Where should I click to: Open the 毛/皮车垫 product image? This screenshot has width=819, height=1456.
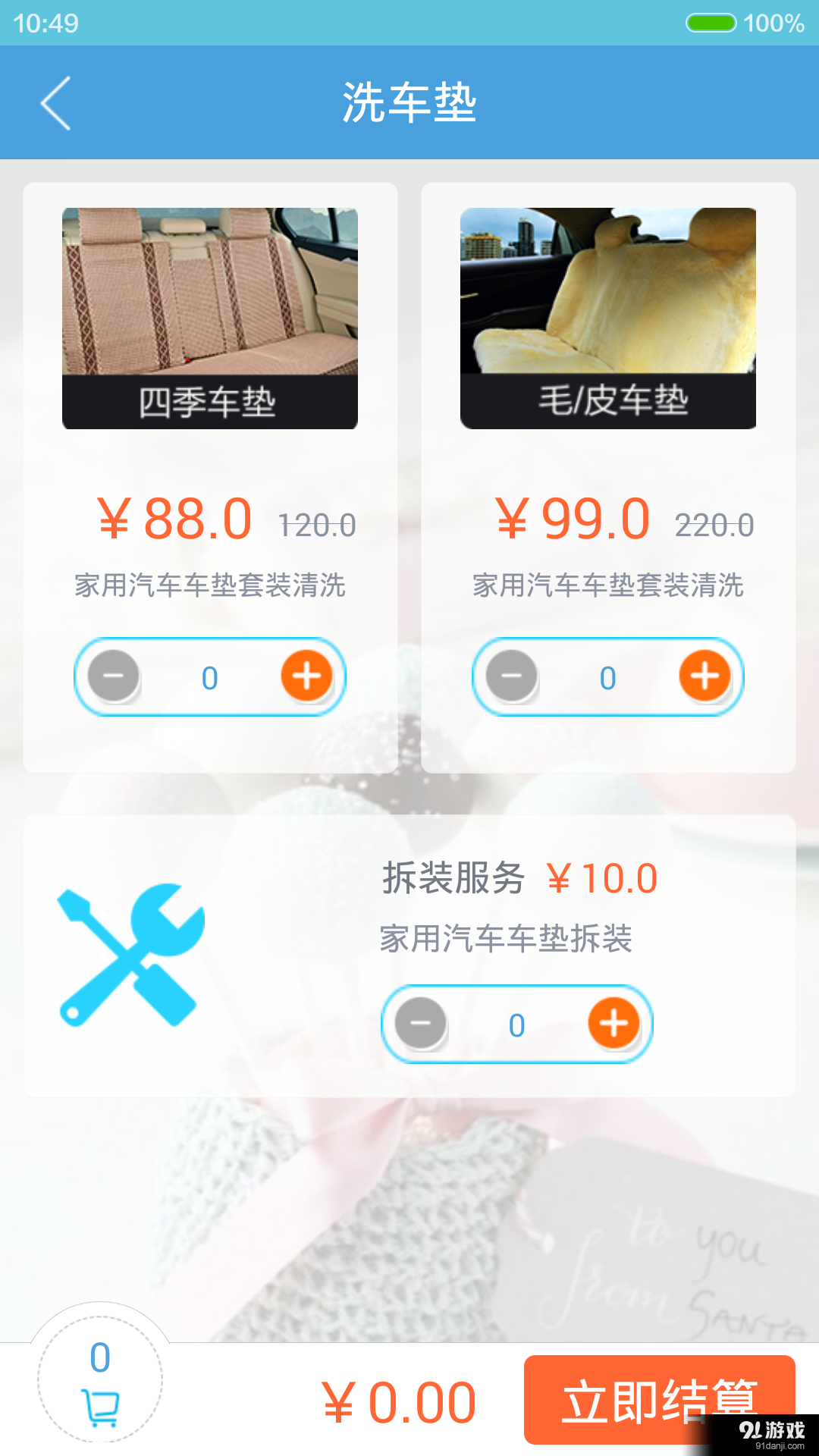pos(608,315)
